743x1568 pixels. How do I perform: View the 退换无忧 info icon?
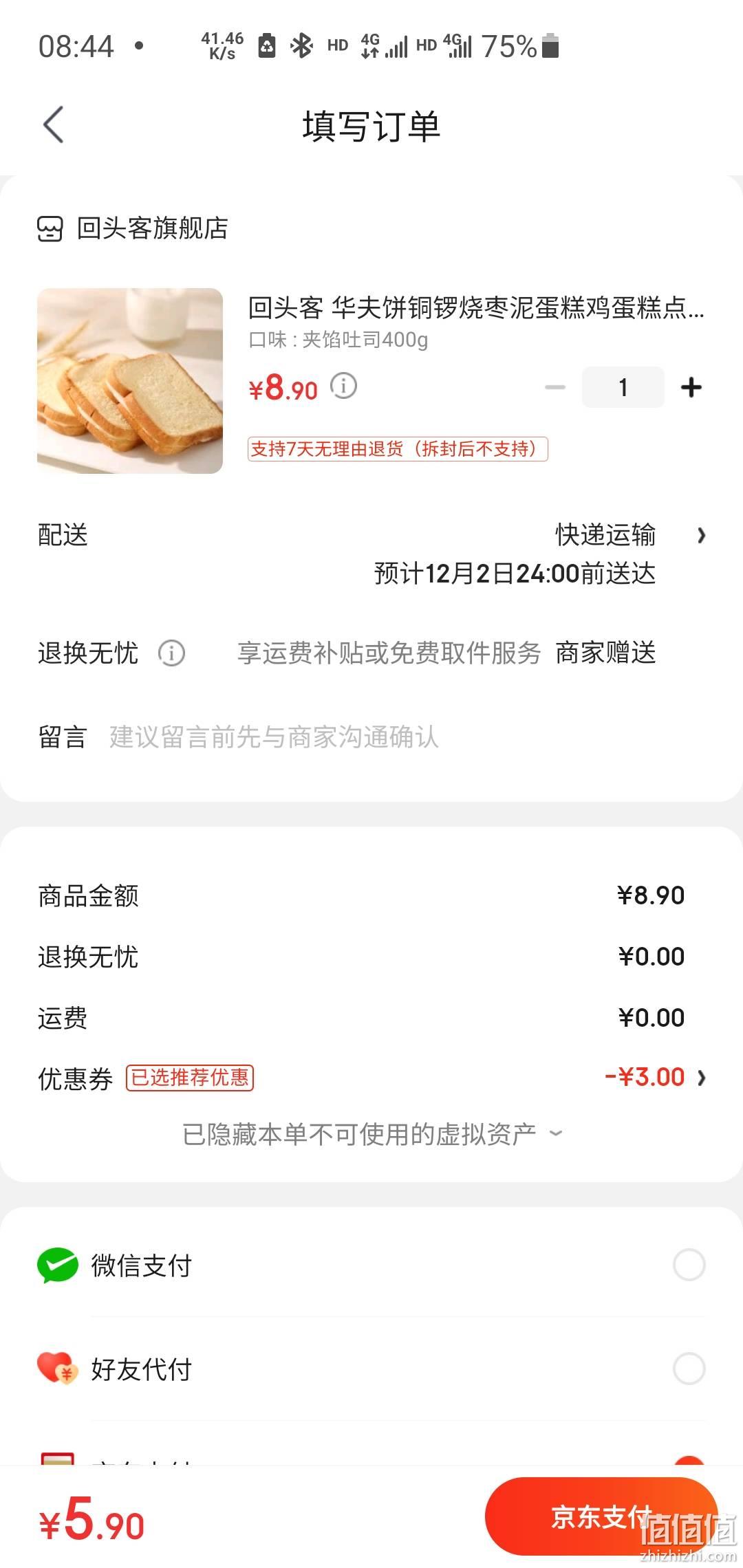tap(171, 653)
